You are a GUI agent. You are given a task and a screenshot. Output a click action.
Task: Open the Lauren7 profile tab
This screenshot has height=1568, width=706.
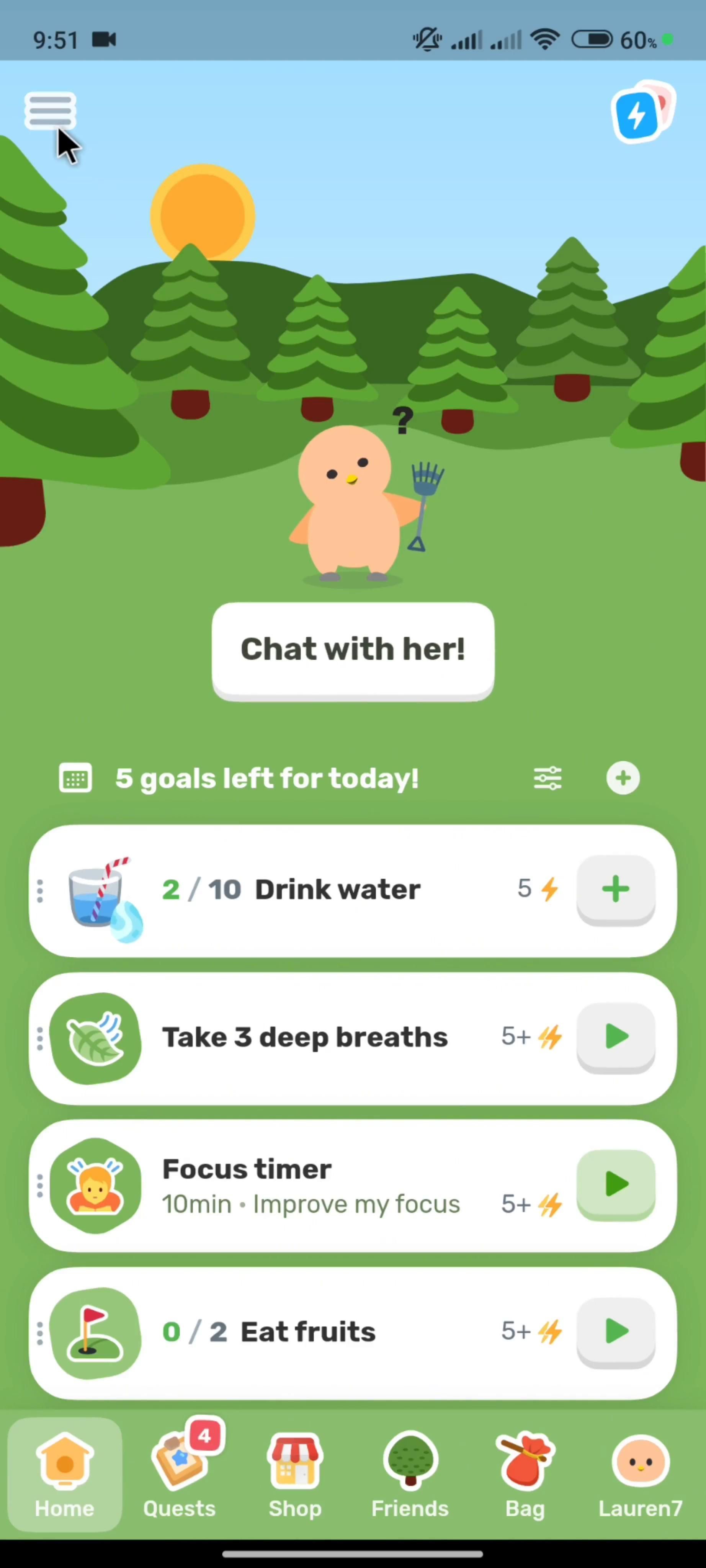click(640, 1474)
